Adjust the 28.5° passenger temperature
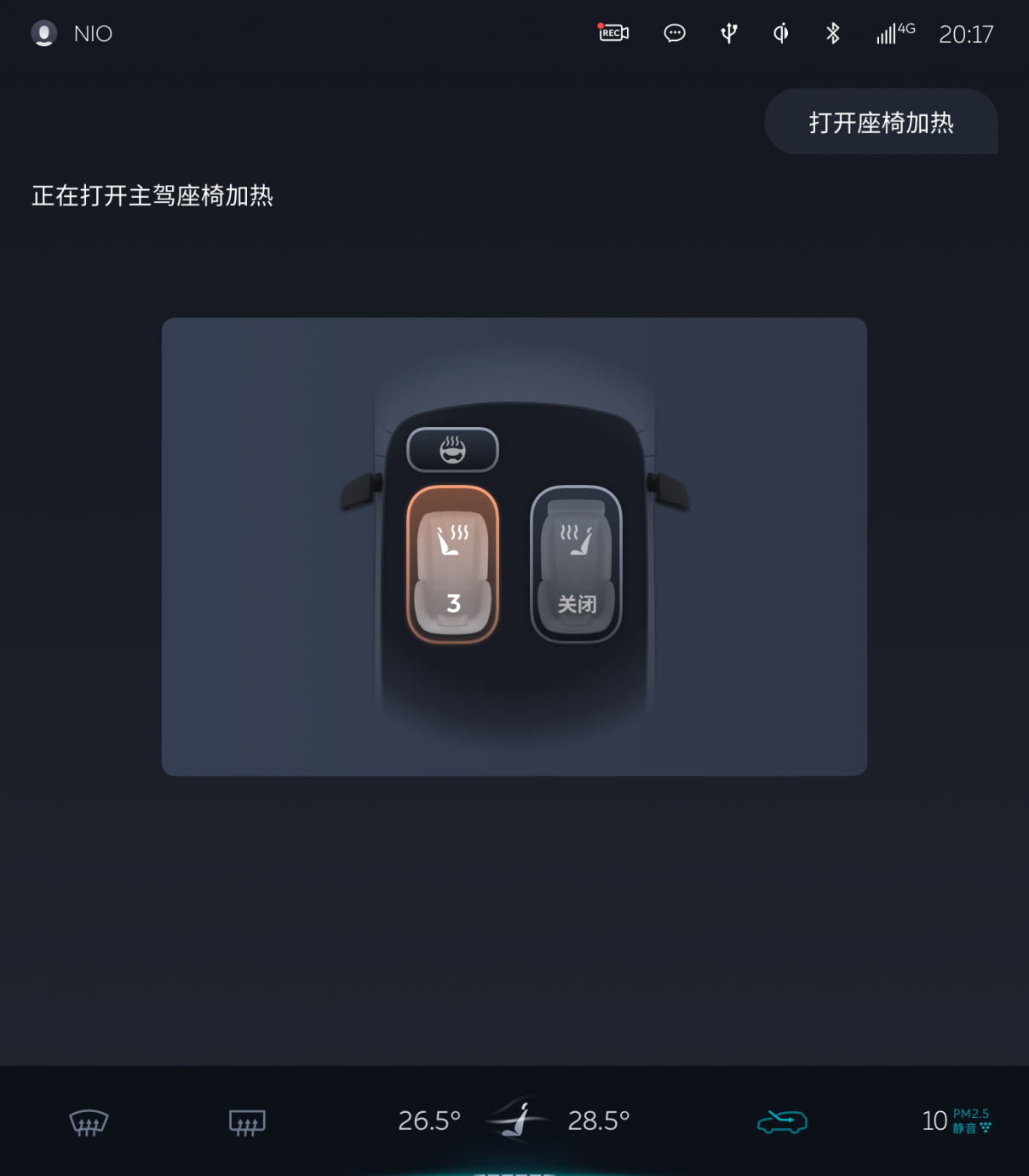1029x1176 pixels. pos(599,1121)
